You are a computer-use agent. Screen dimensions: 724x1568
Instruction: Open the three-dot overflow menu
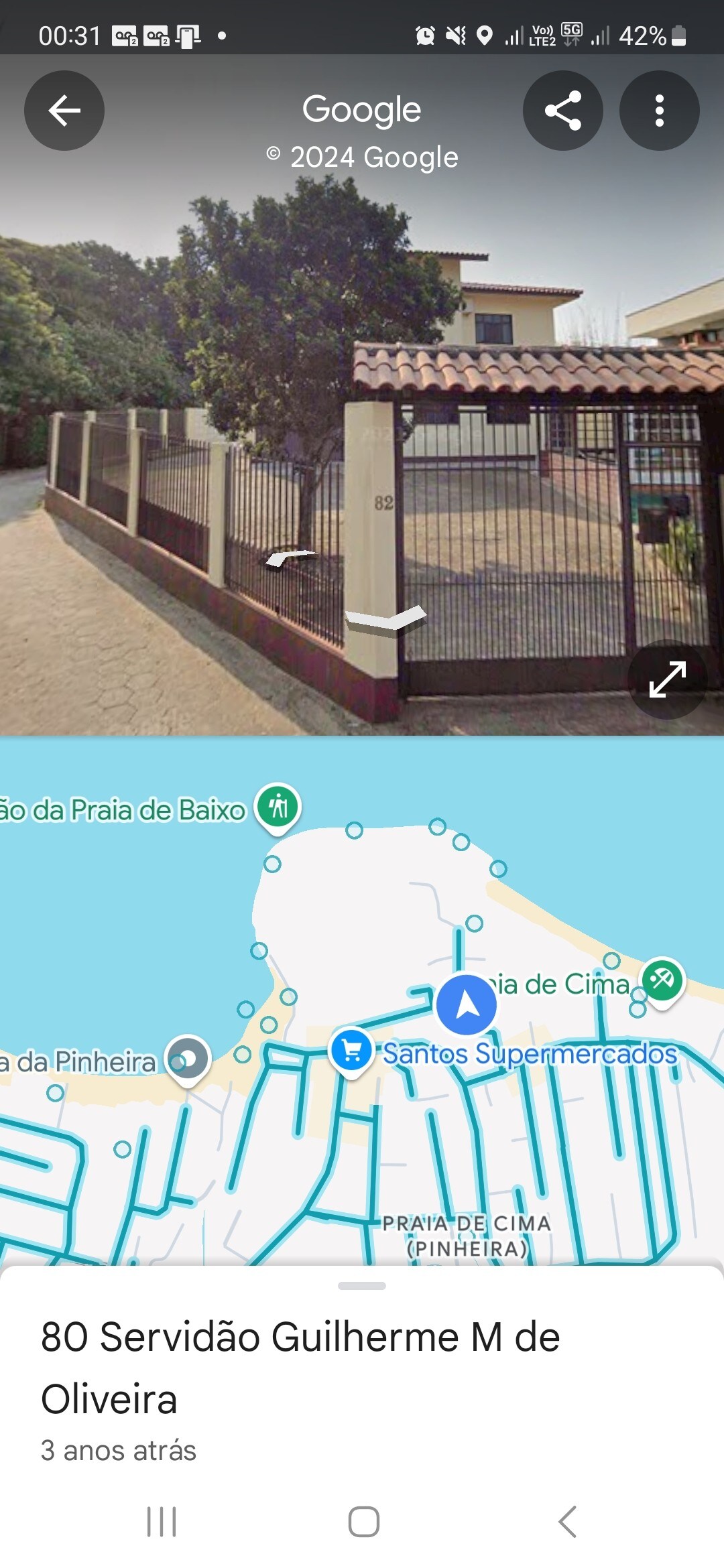[659, 111]
